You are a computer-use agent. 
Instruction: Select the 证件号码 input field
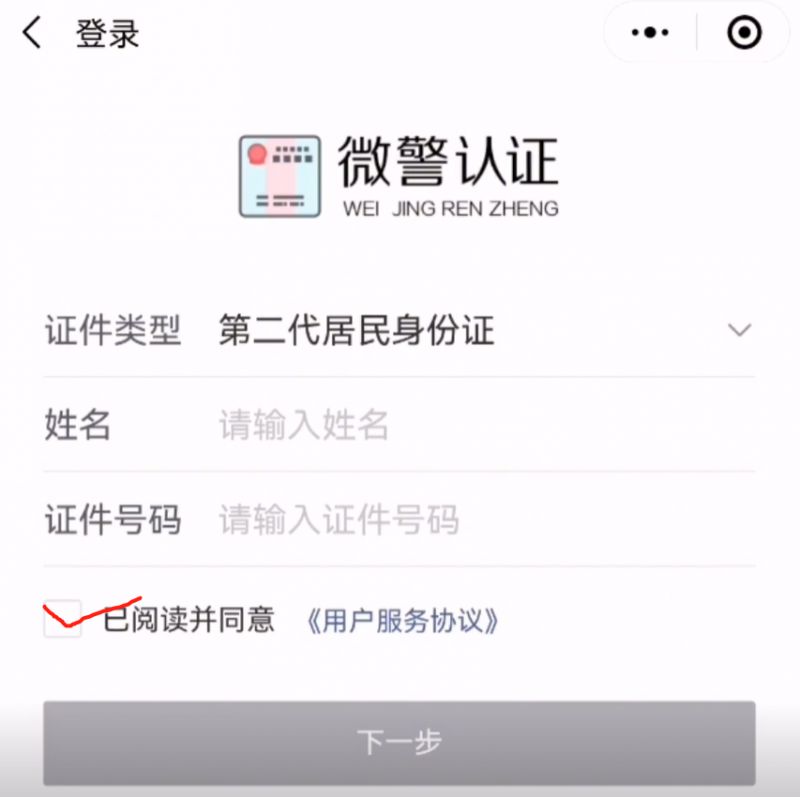[x=480, y=520]
